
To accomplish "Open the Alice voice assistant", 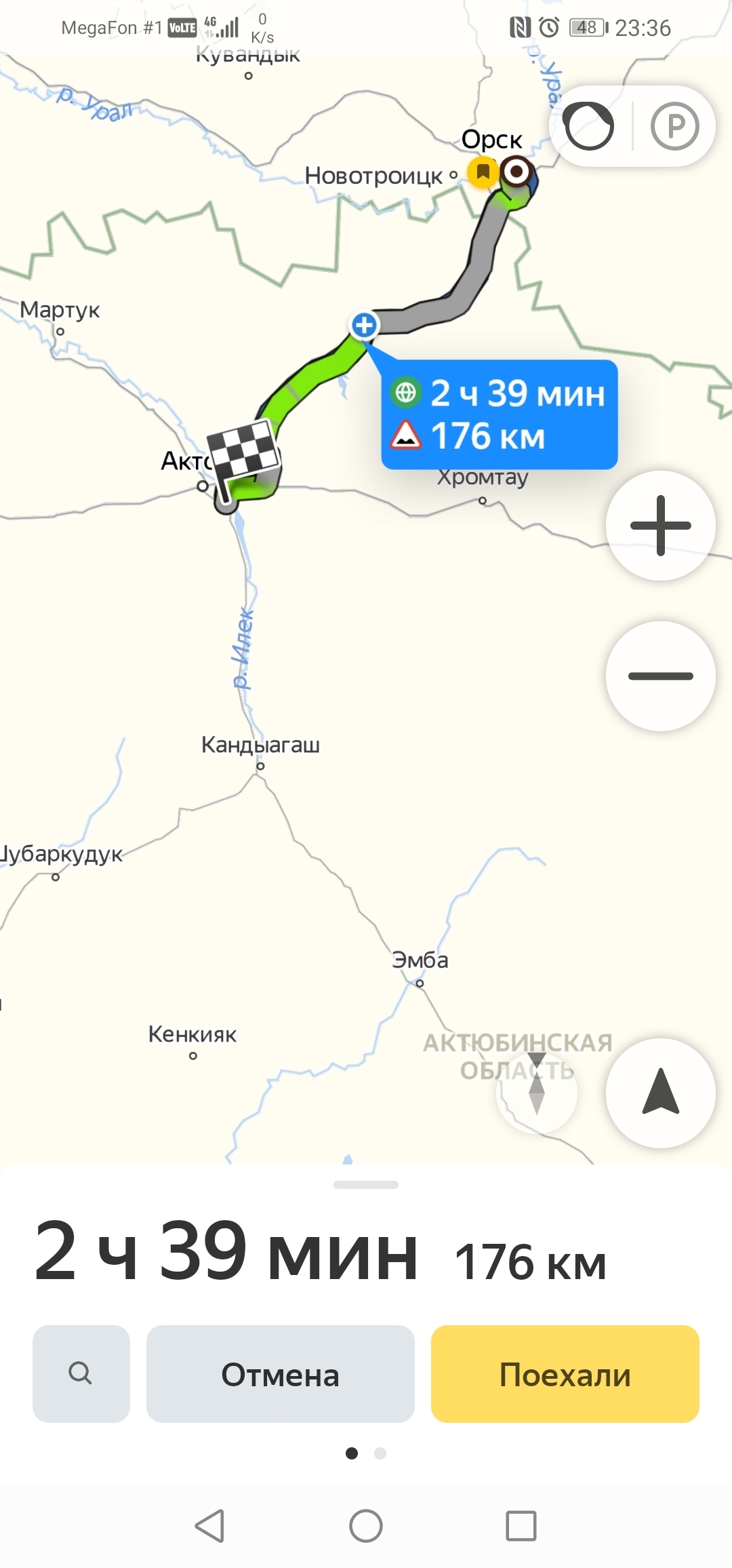I will point(590,126).
